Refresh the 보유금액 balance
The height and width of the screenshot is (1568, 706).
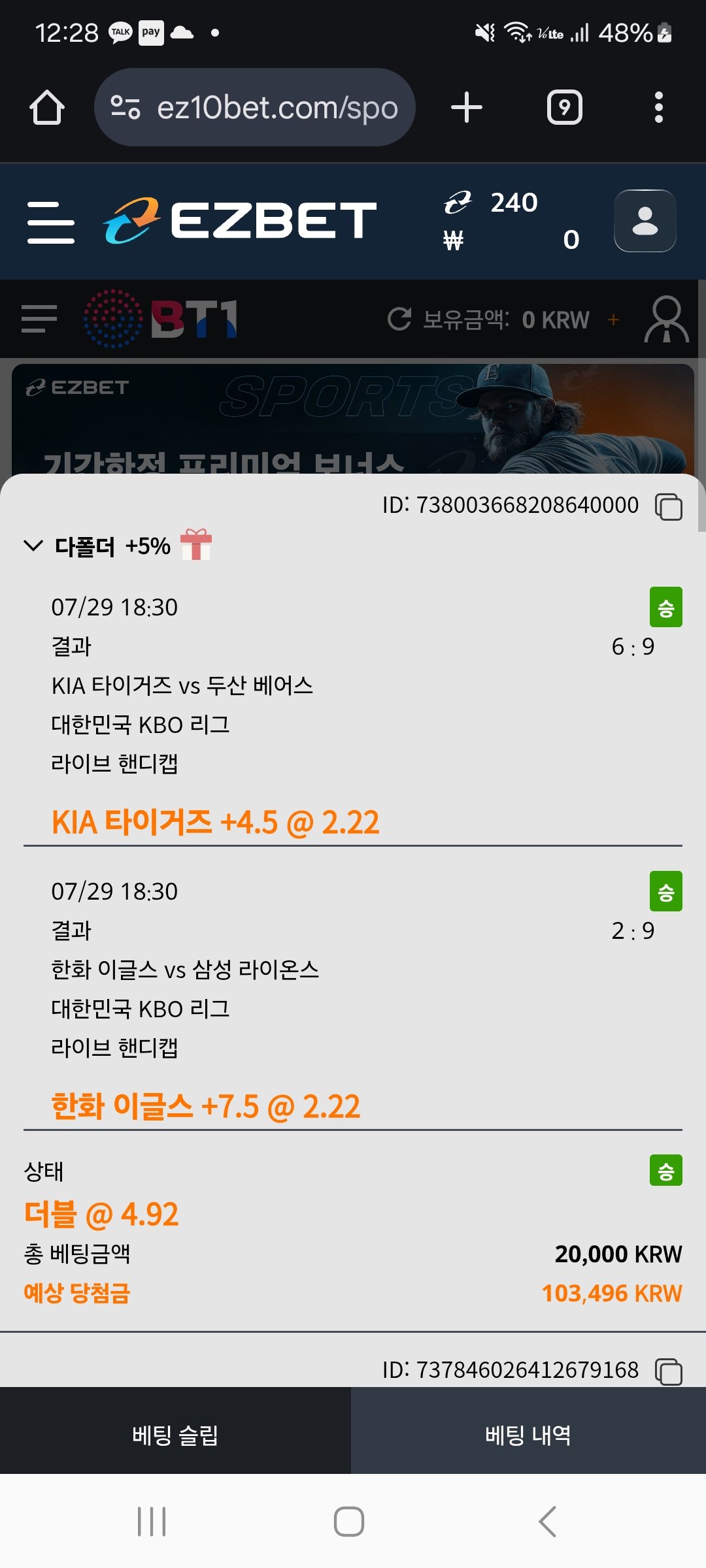coord(399,319)
